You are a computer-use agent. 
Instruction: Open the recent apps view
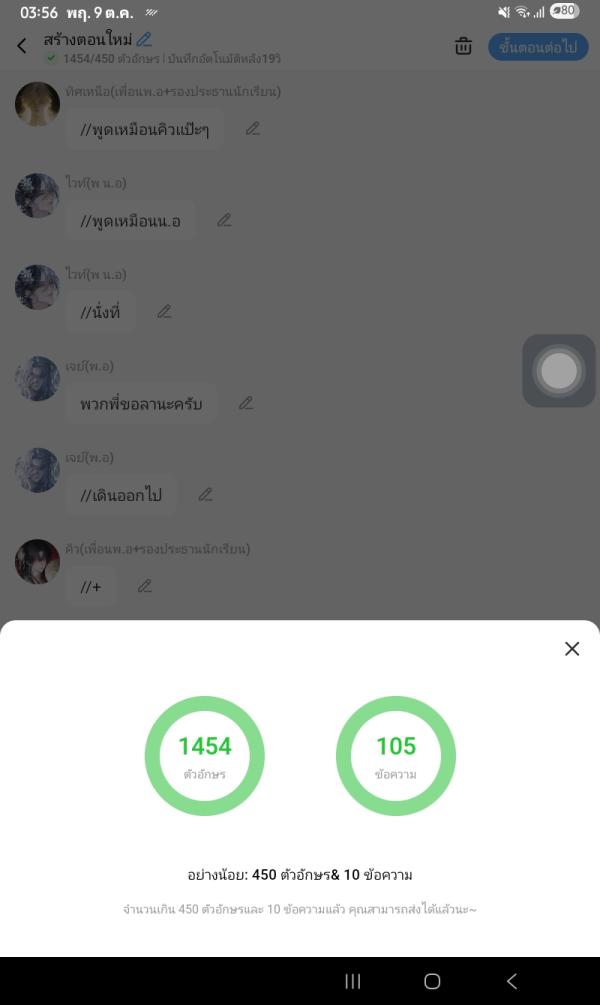[x=352, y=981]
